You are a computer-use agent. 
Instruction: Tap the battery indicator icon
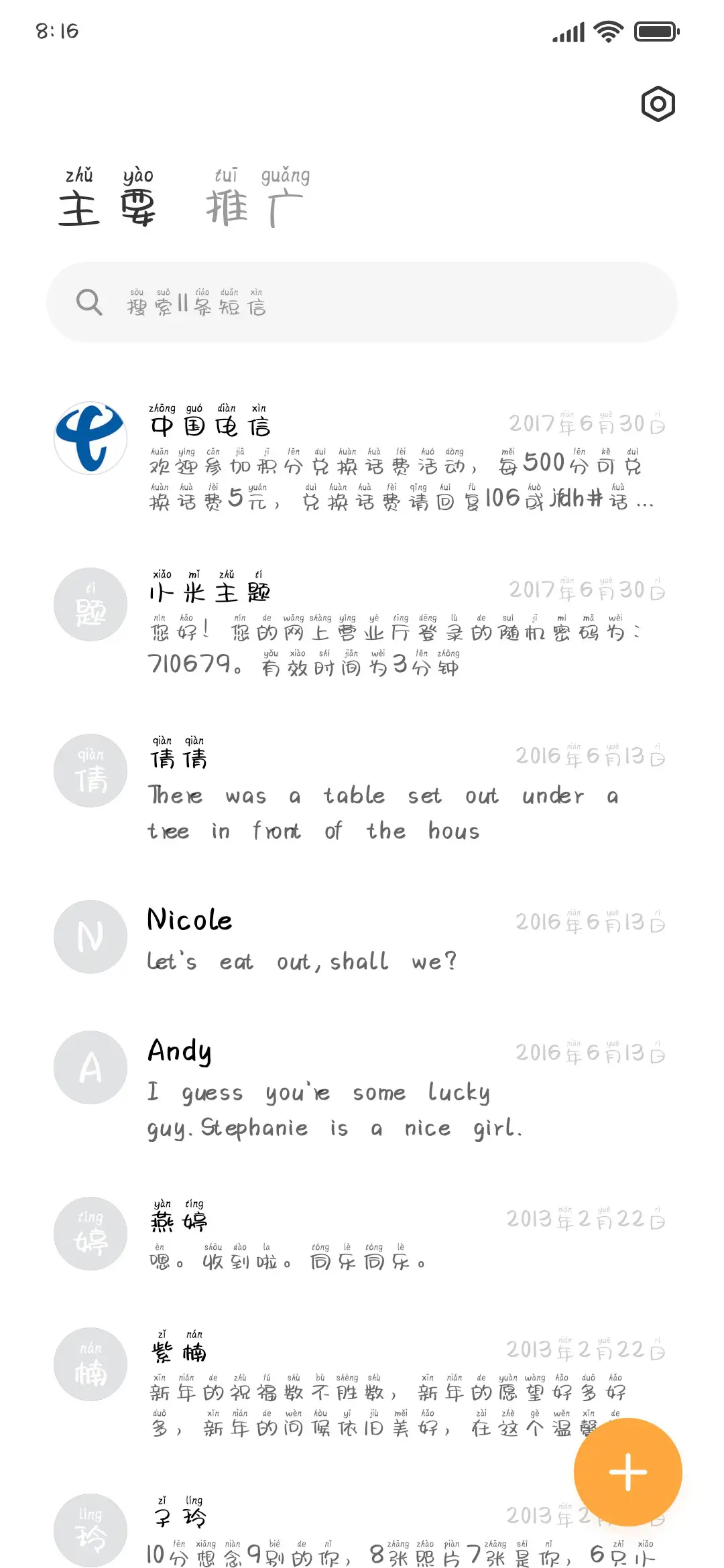(654, 31)
